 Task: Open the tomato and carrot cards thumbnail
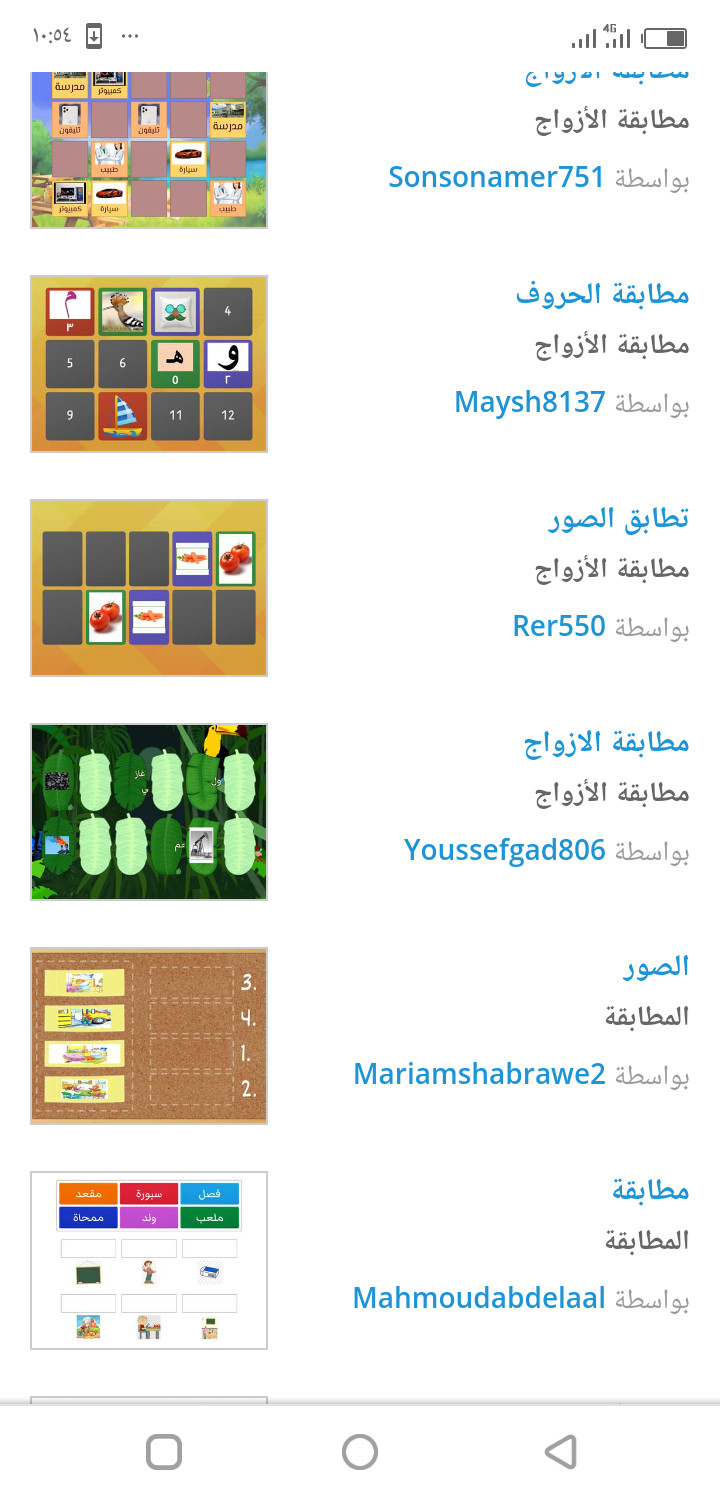(x=149, y=588)
